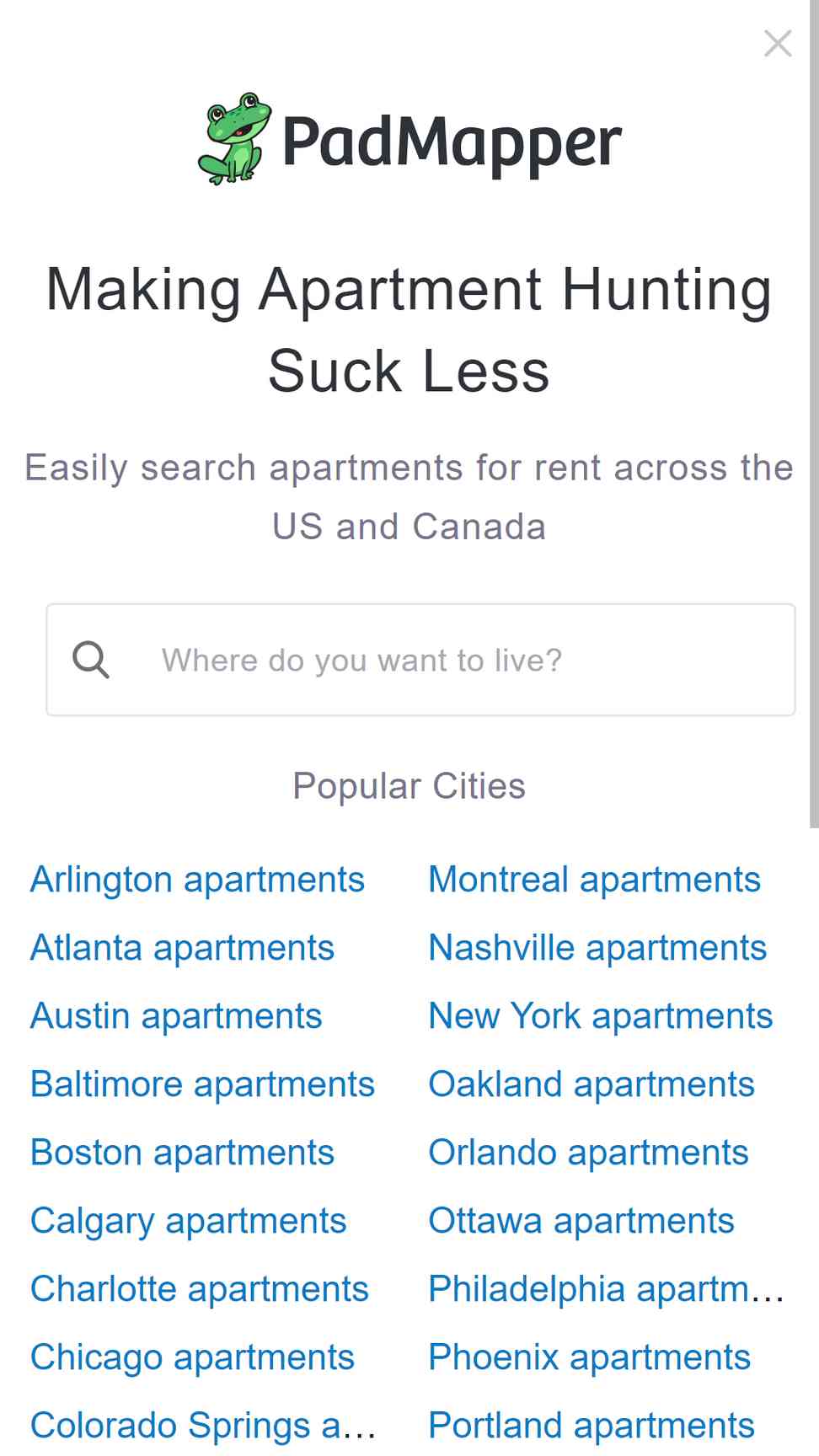The width and height of the screenshot is (819, 1456).
Task: Open Arlington apartments
Action: (x=197, y=880)
